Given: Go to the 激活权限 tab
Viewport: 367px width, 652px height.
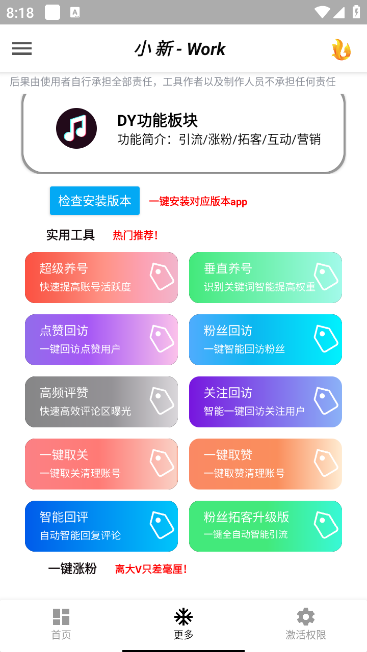Looking at the screenshot, I should click(x=305, y=624).
